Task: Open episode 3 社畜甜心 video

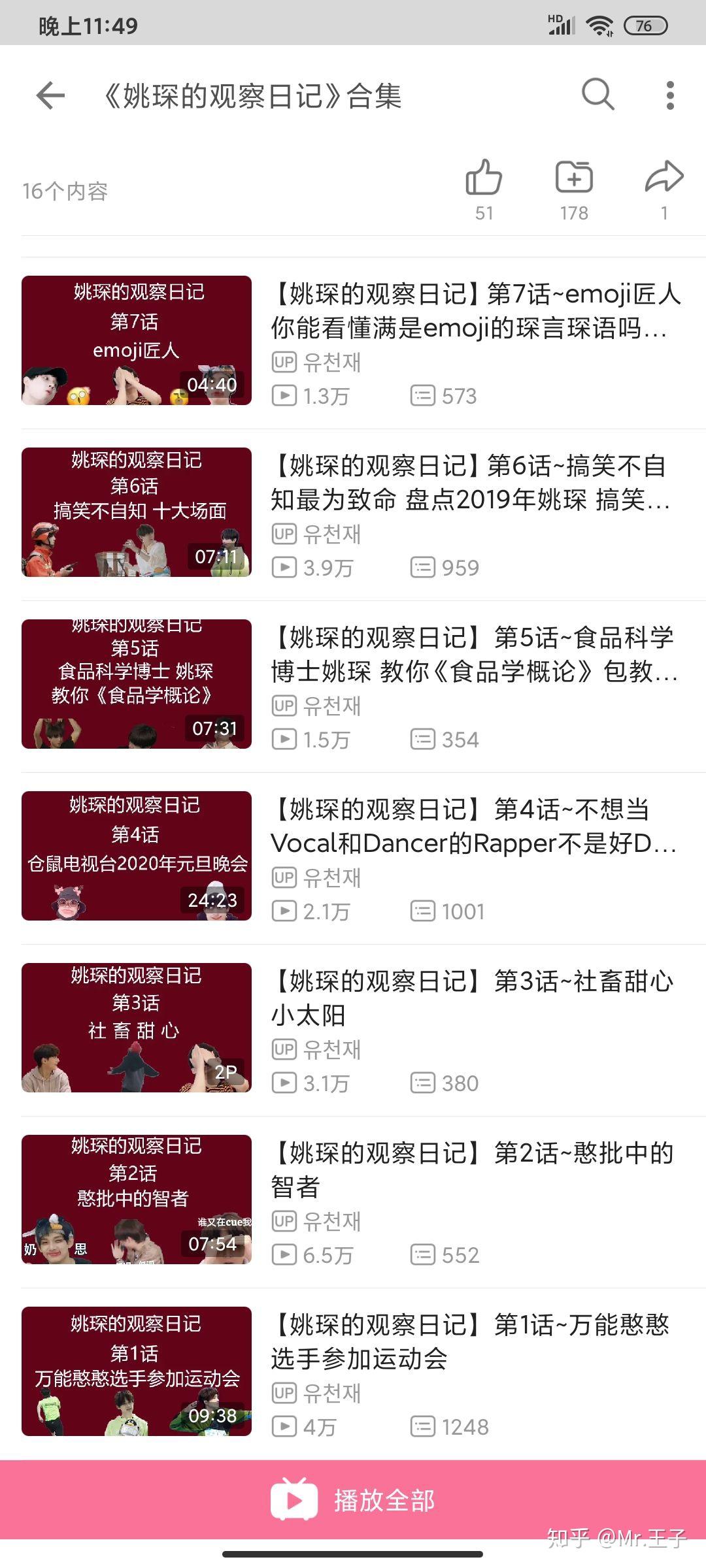Action: 472,998
